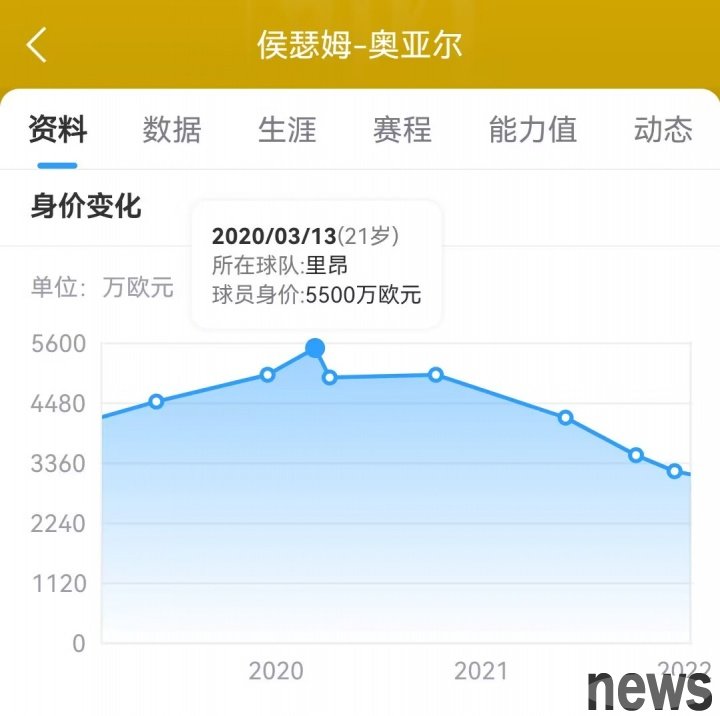Open the 动态 tab

(x=662, y=129)
